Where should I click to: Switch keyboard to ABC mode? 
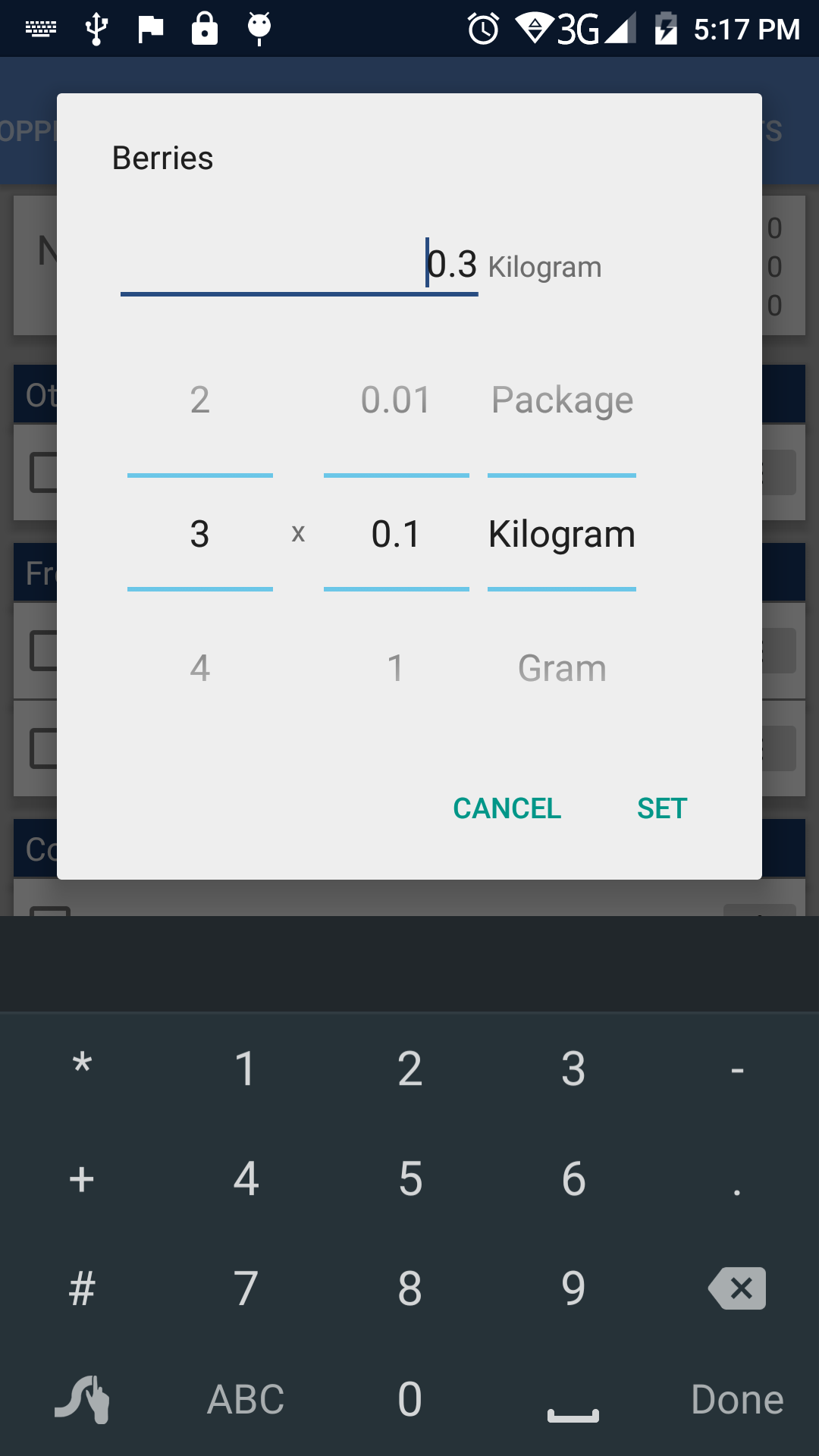click(x=245, y=1399)
